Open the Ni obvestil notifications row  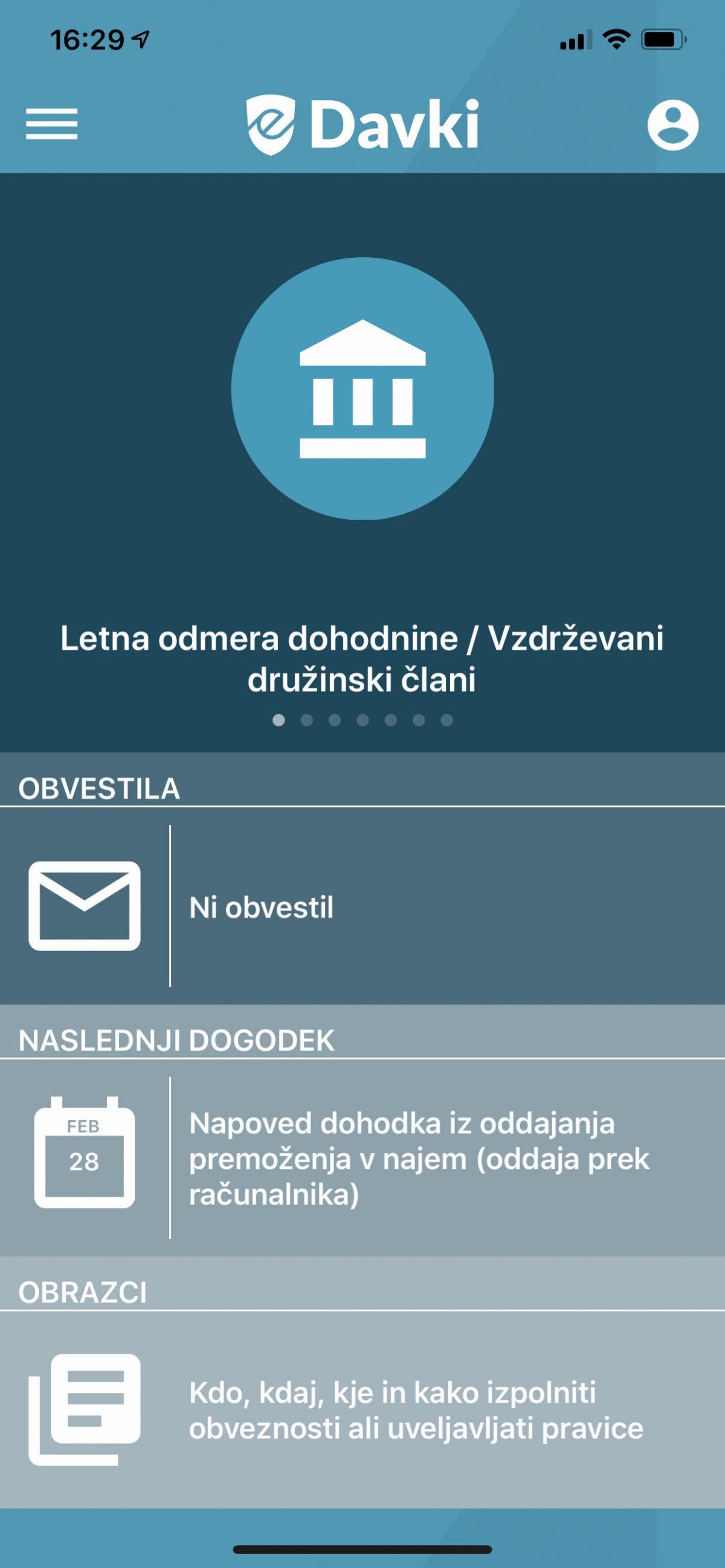point(362,906)
